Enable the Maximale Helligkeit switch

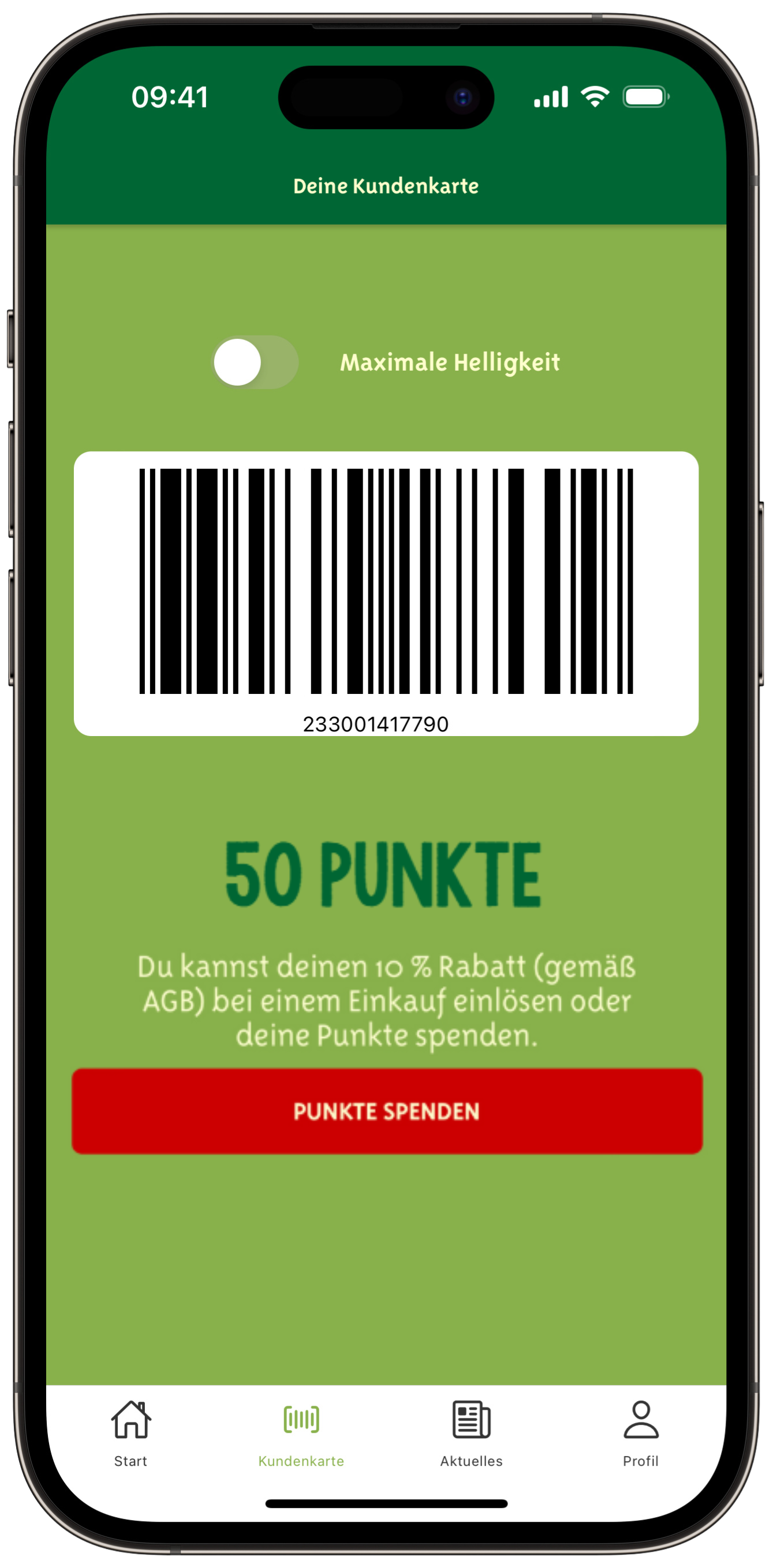(255, 362)
